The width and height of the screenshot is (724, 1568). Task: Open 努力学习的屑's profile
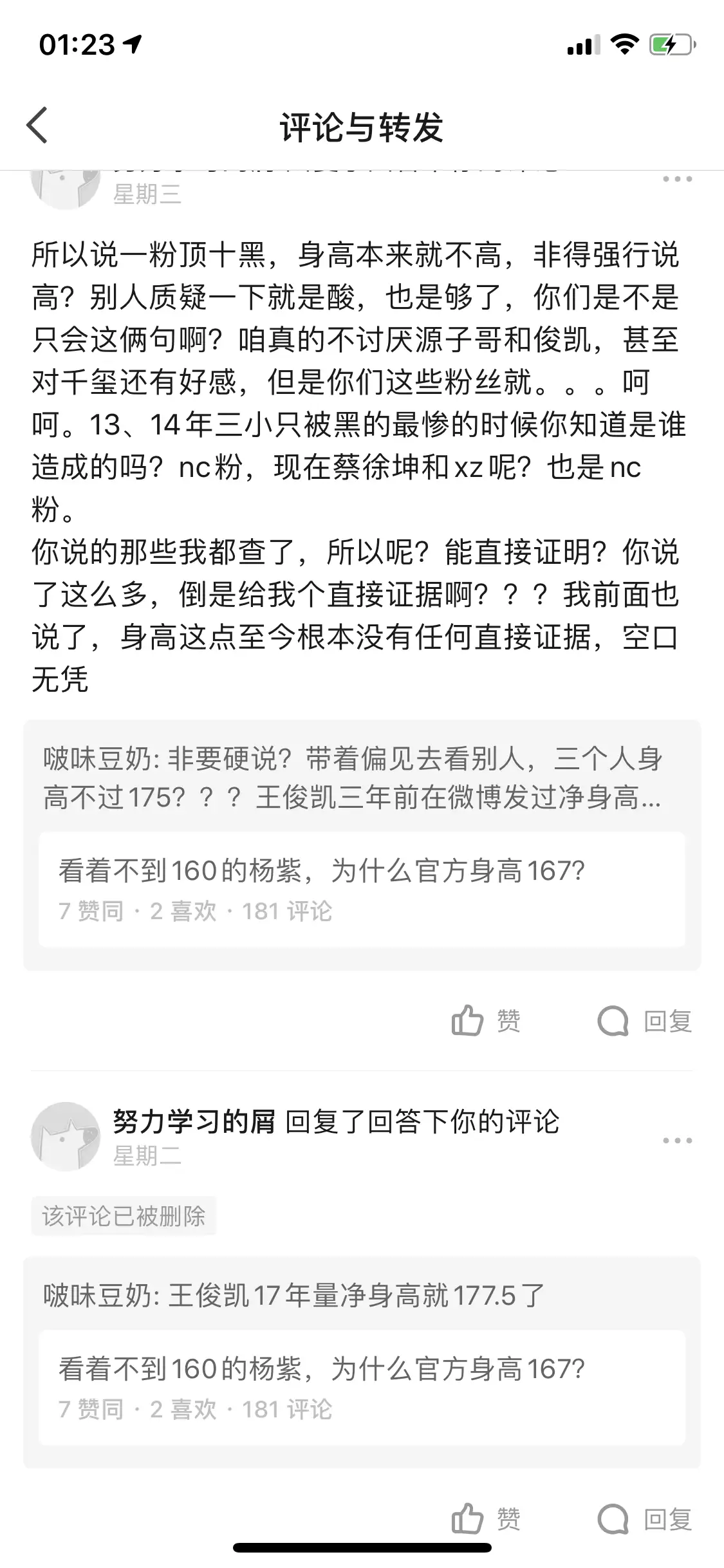[194, 1122]
